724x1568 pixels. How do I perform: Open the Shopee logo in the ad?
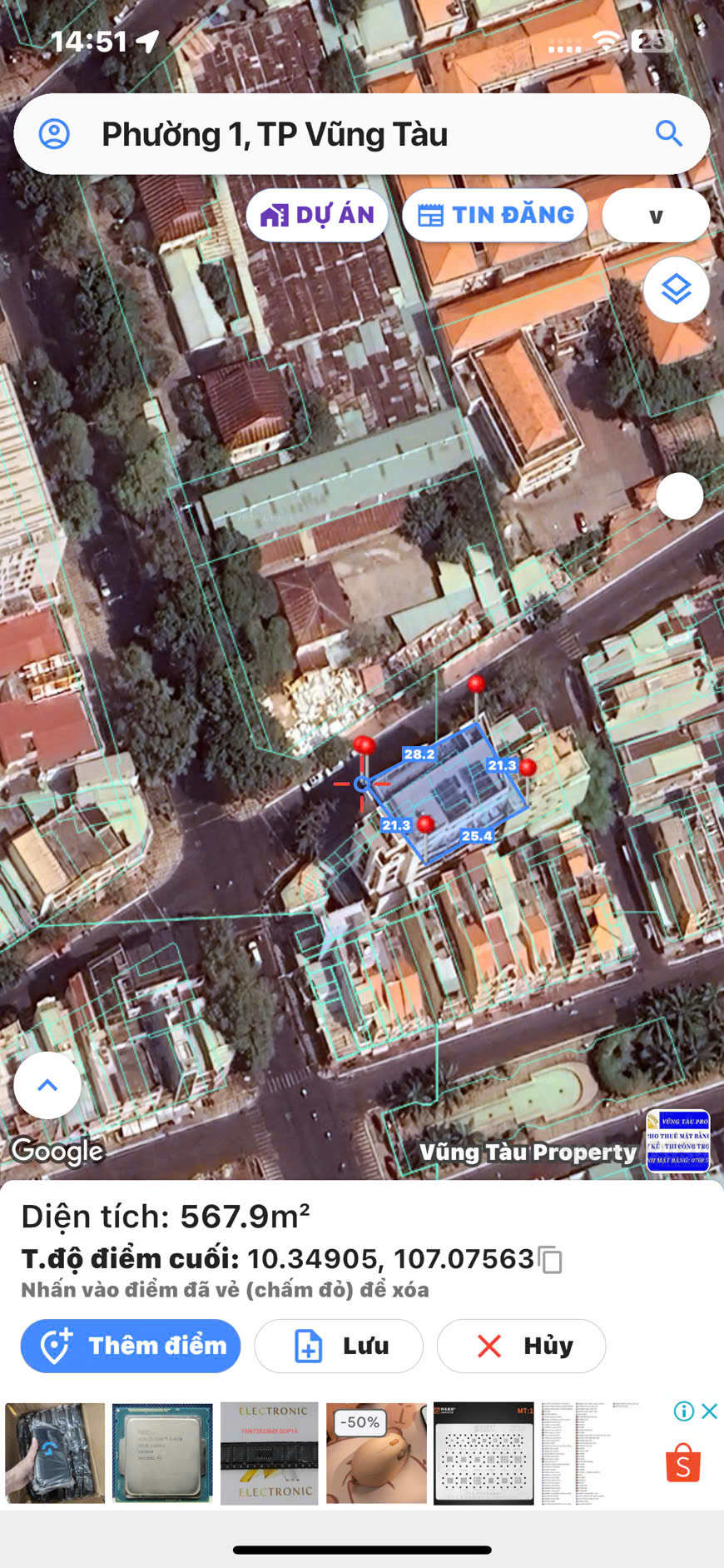point(682,1462)
